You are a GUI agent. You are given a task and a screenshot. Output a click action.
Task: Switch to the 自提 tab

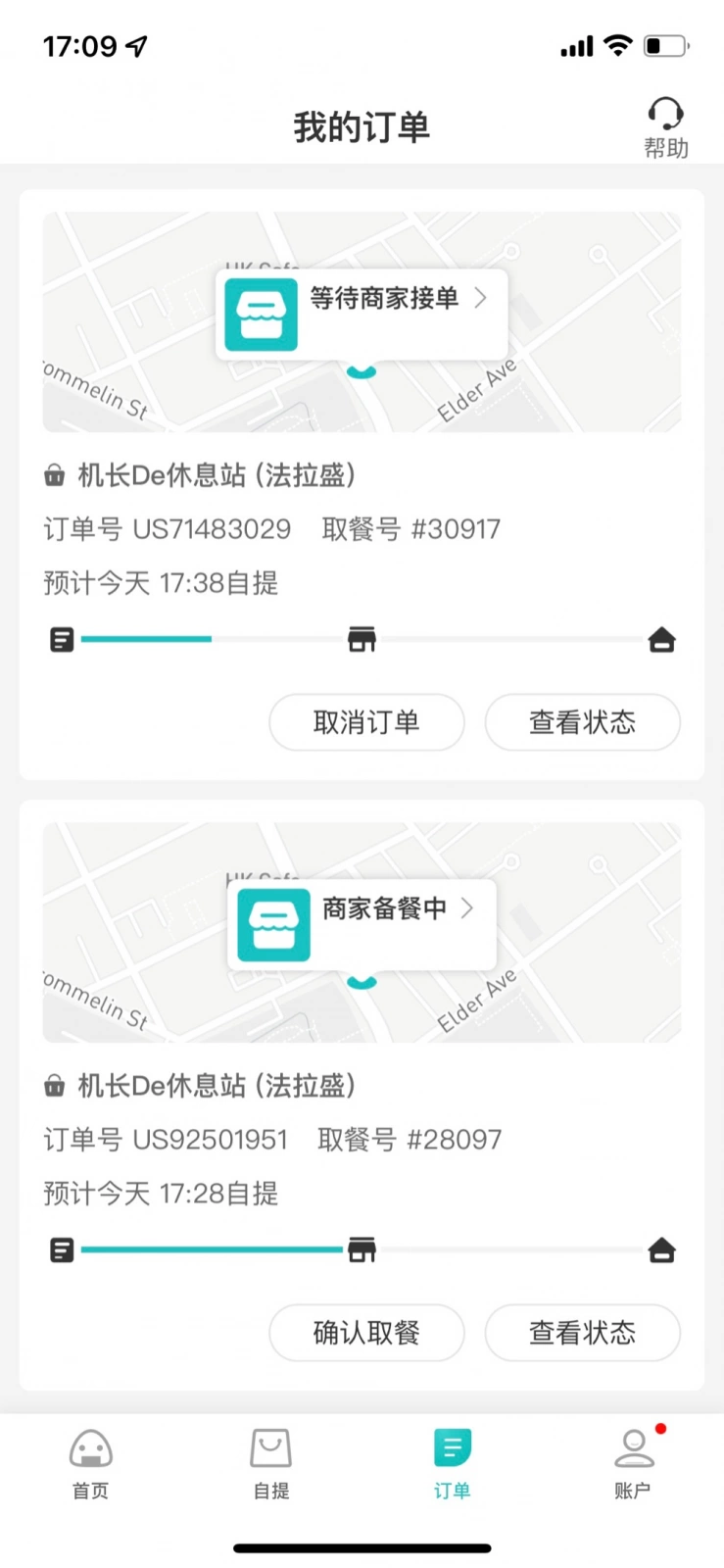click(x=271, y=1464)
